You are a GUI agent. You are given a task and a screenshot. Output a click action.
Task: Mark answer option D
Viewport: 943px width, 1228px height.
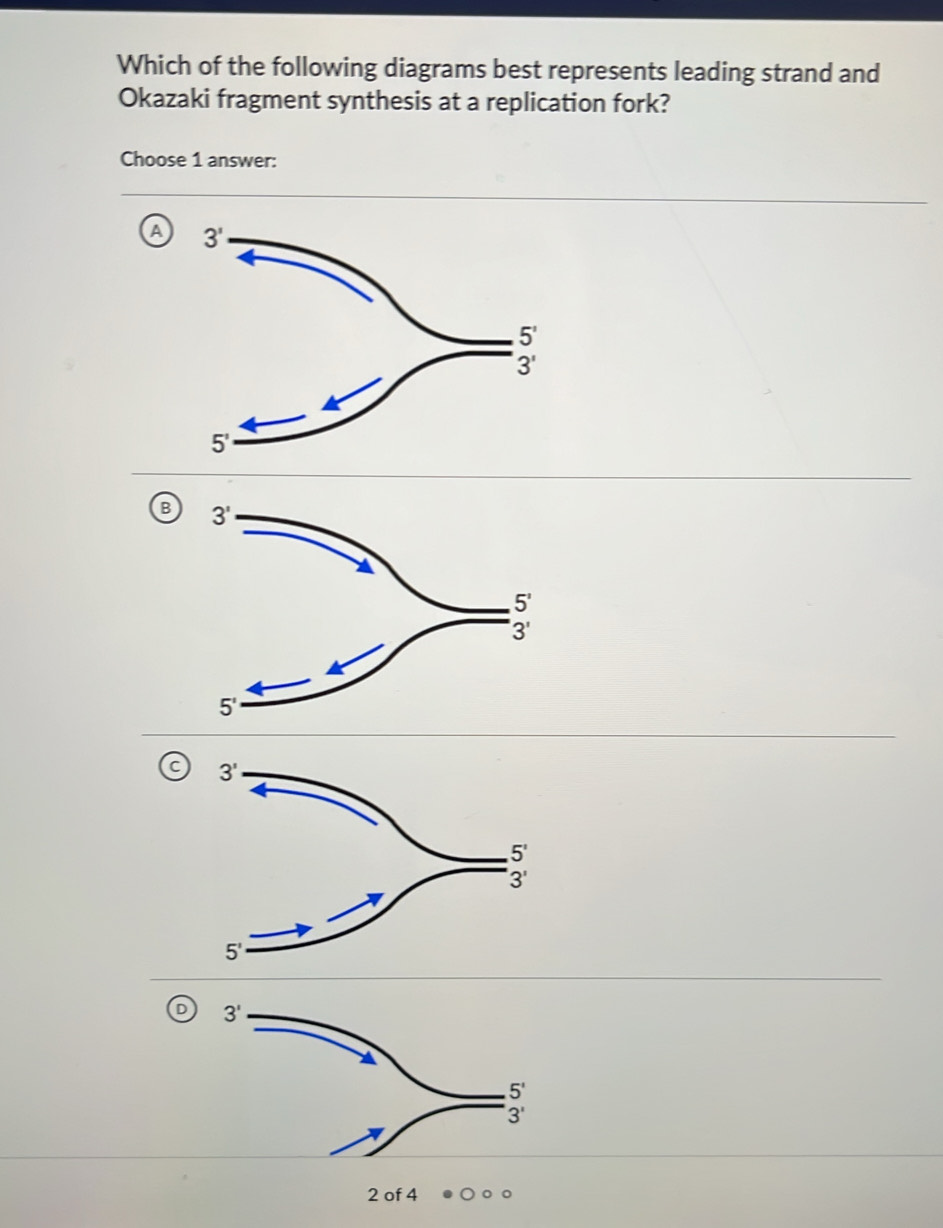point(181,1011)
